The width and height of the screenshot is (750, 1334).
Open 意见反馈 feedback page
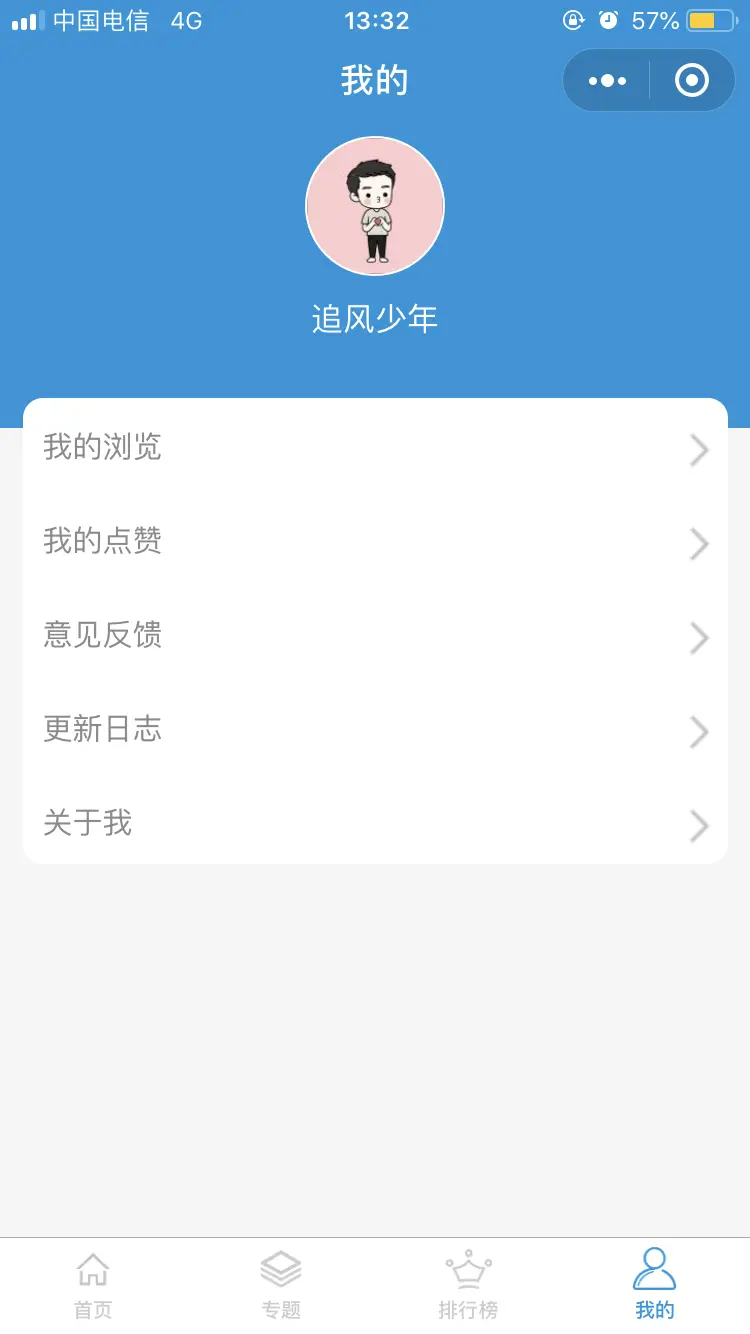pyautogui.click(x=375, y=635)
